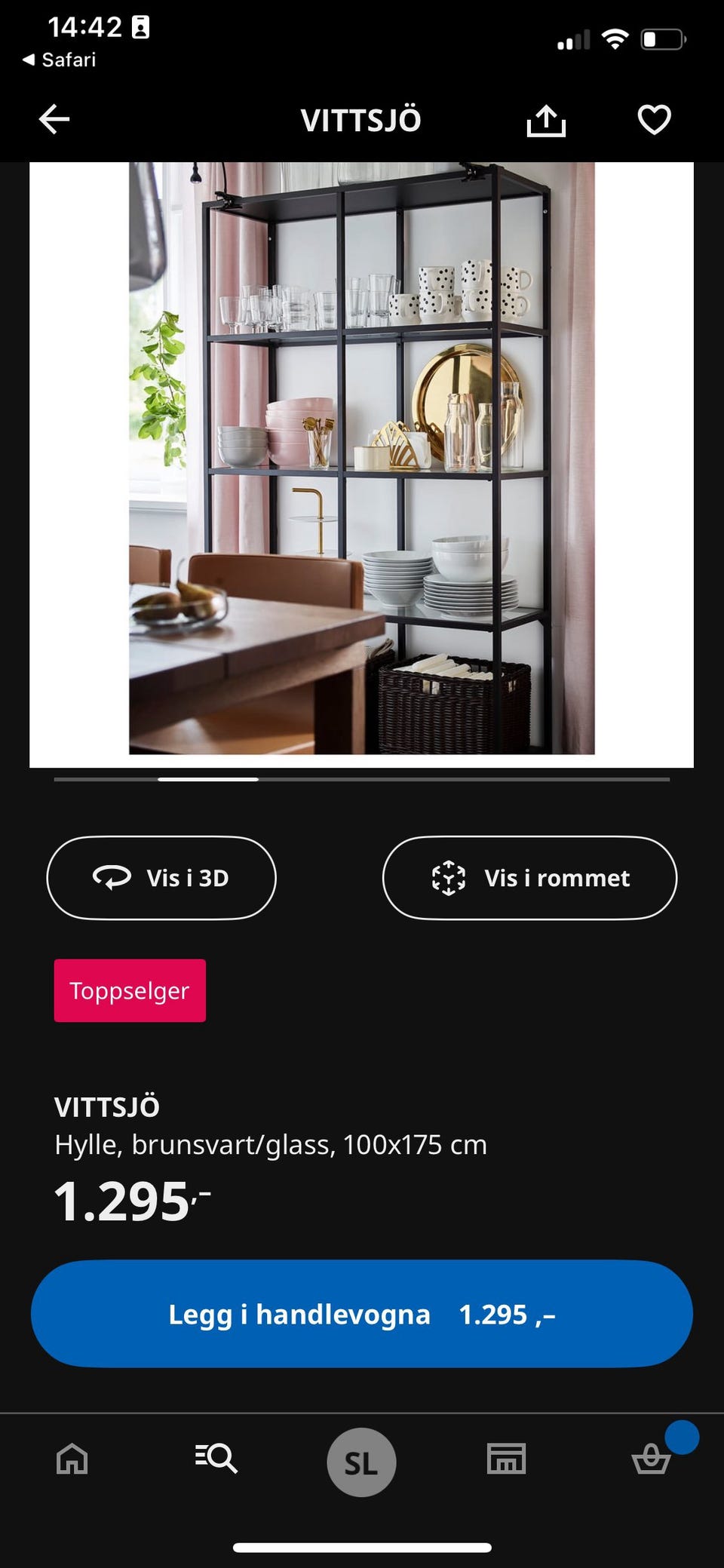The height and width of the screenshot is (1568, 724).
Task: Open the shopping basket
Action: pyautogui.click(x=652, y=1460)
